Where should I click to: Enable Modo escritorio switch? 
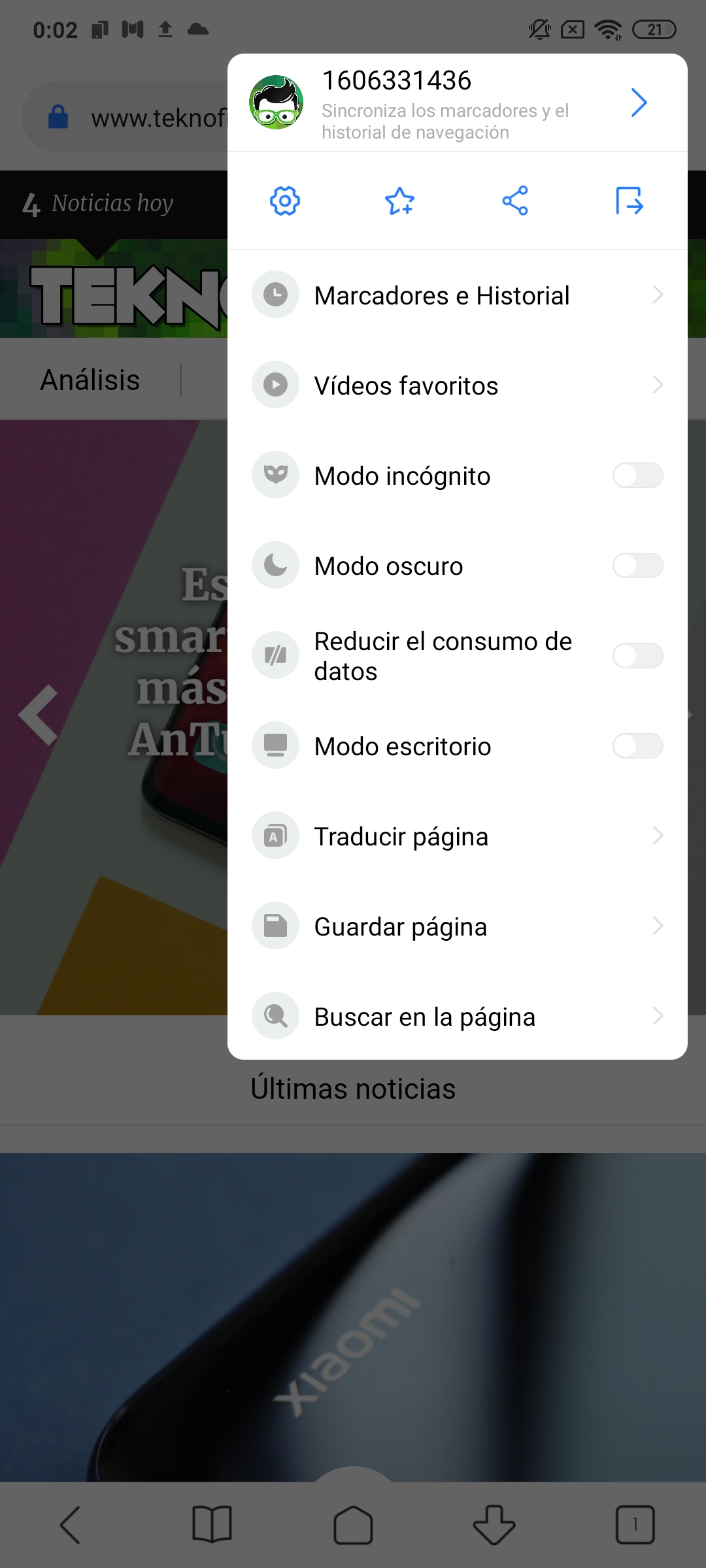(637, 746)
